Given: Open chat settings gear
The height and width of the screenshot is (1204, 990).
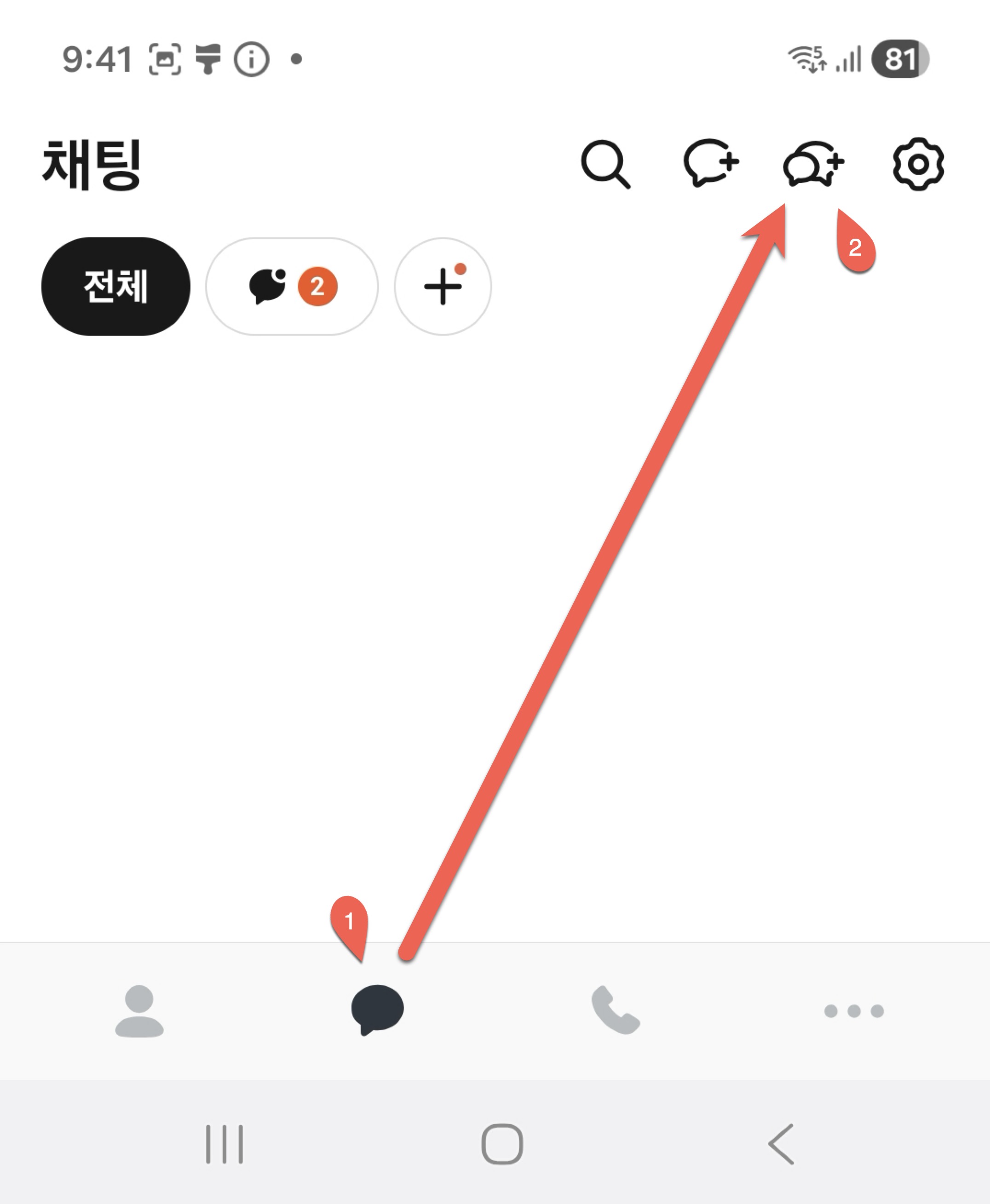Looking at the screenshot, I should pyautogui.click(x=918, y=164).
